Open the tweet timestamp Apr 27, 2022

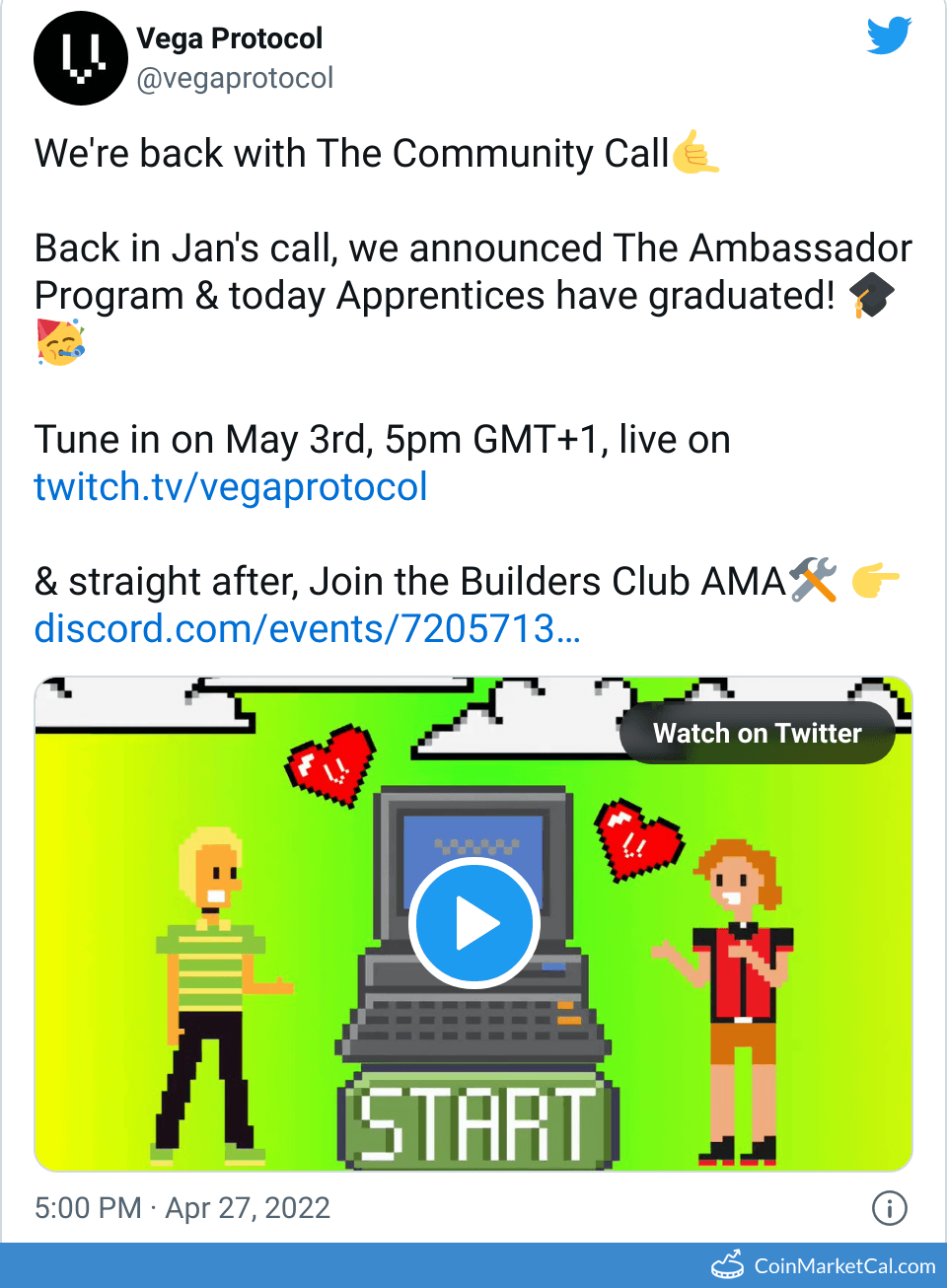point(182,1208)
